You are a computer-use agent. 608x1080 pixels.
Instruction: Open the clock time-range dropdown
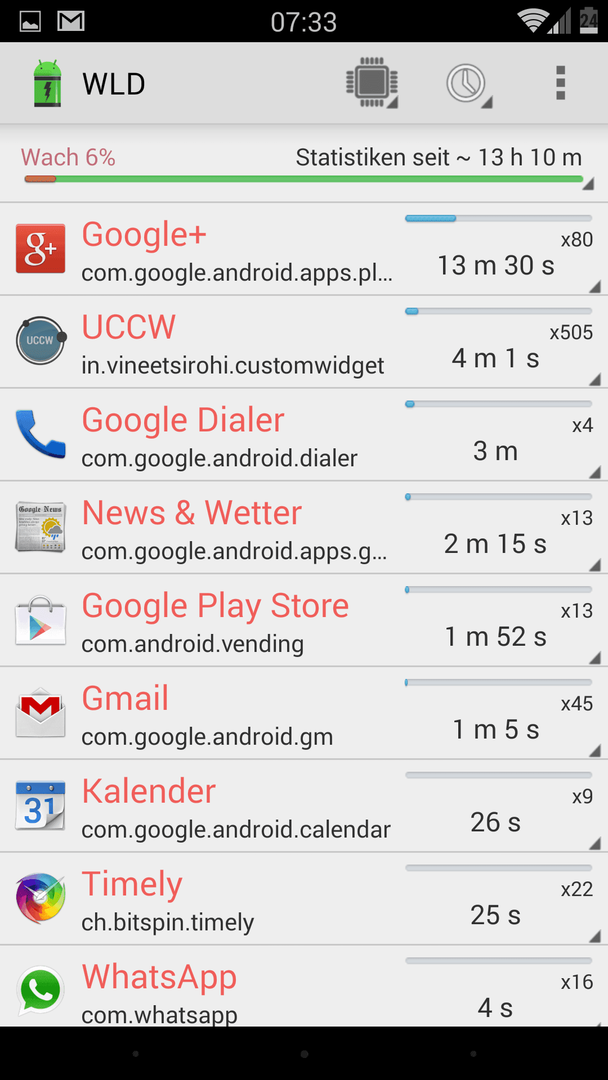point(468,83)
